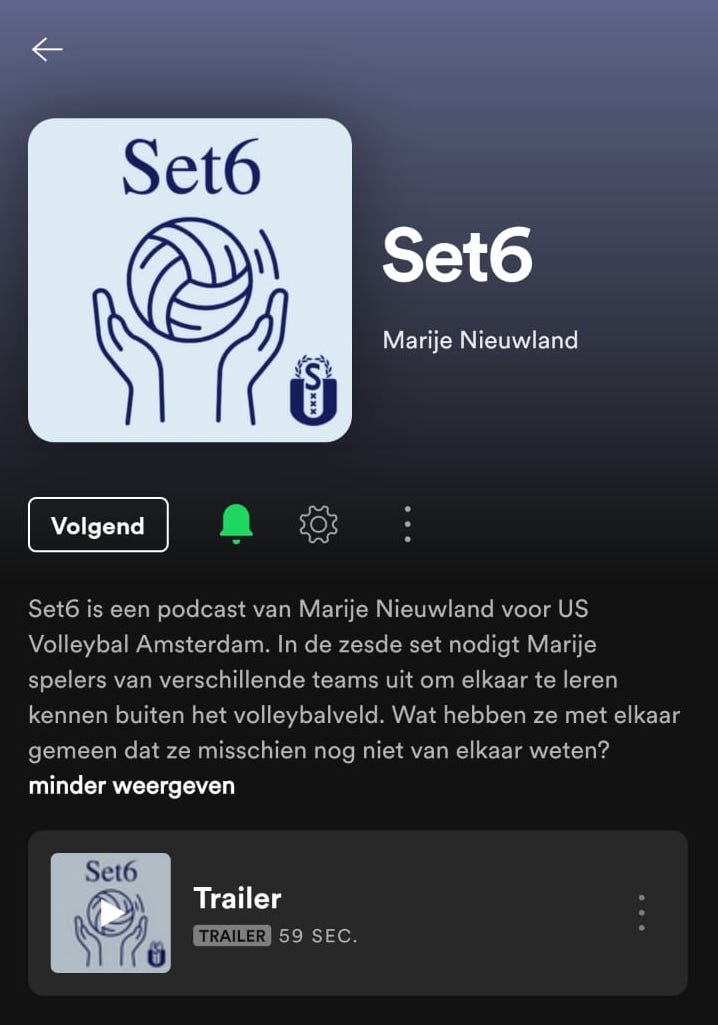Image resolution: width=718 pixels, height=1025 pixels.
Task: Go back using the top arrow
Action: (47, 49)
